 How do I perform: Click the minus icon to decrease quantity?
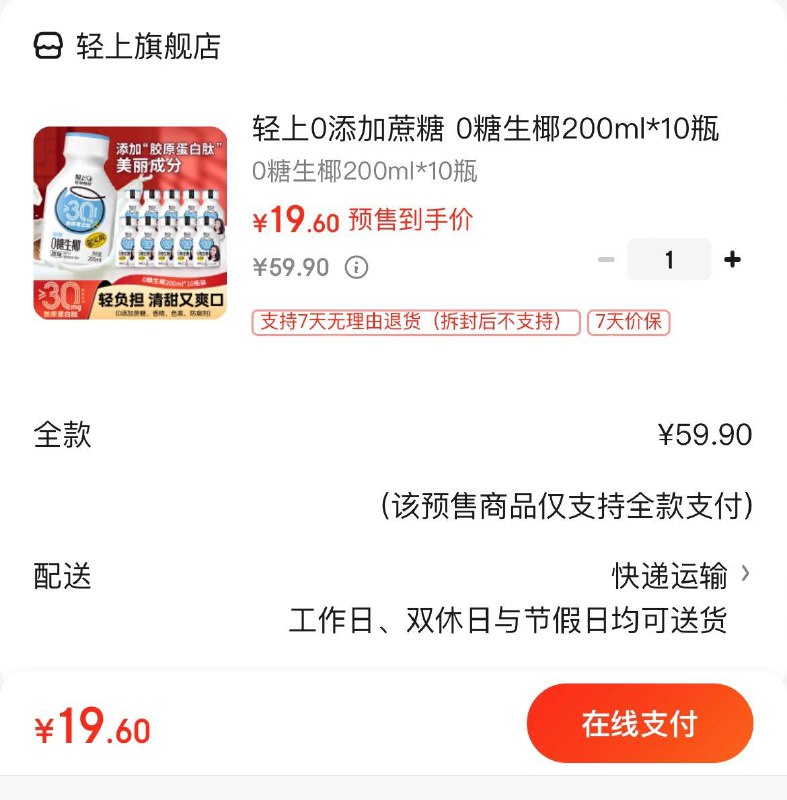coord(604,258)
